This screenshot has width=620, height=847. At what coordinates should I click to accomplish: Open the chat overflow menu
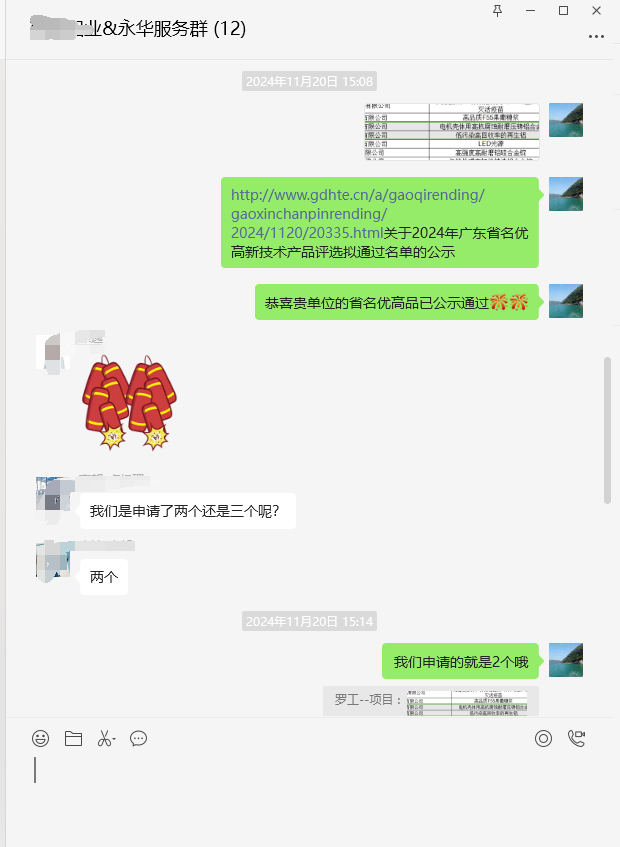point(596,35)
